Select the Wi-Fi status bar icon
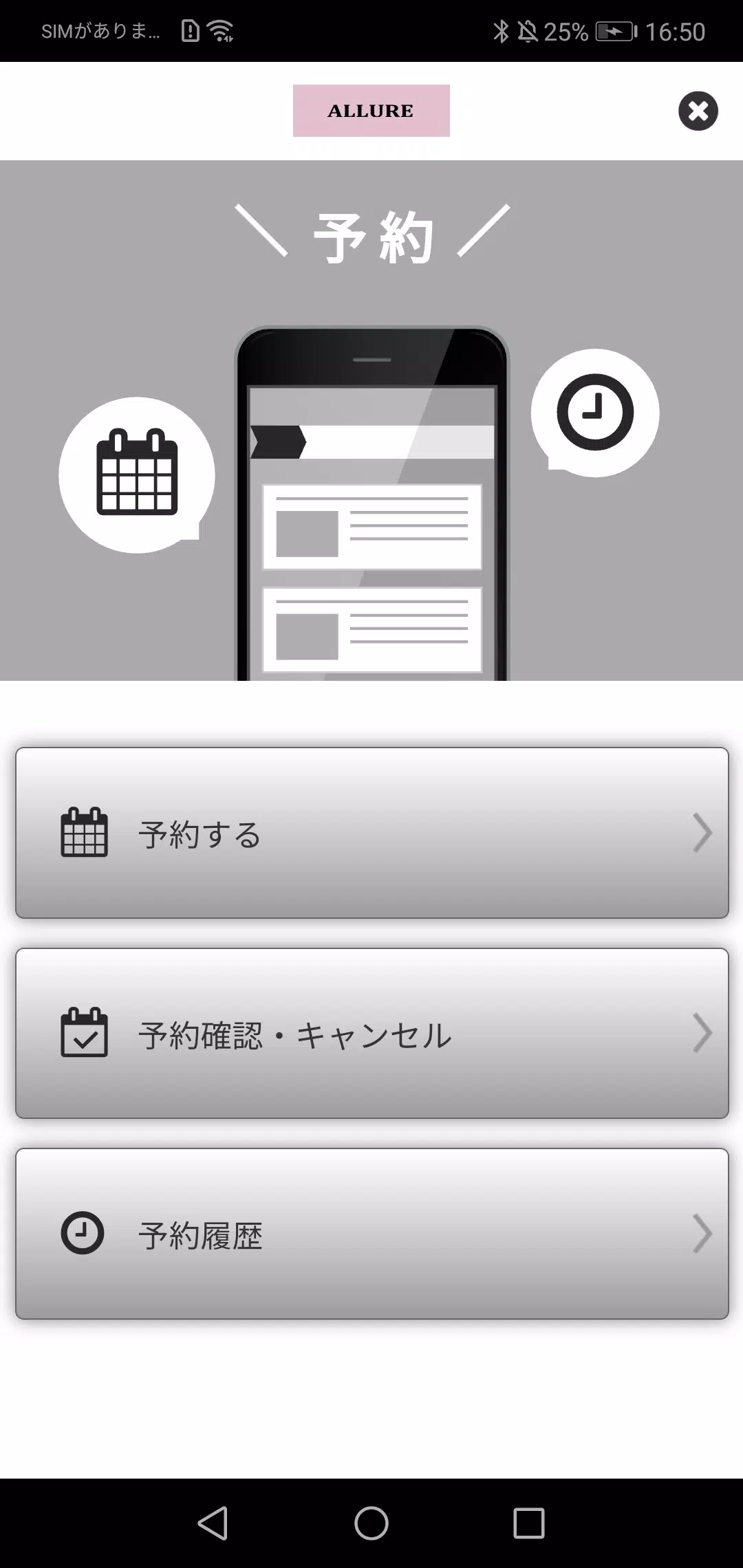This screenshot has height=1568, width=743. pos(222,31)
